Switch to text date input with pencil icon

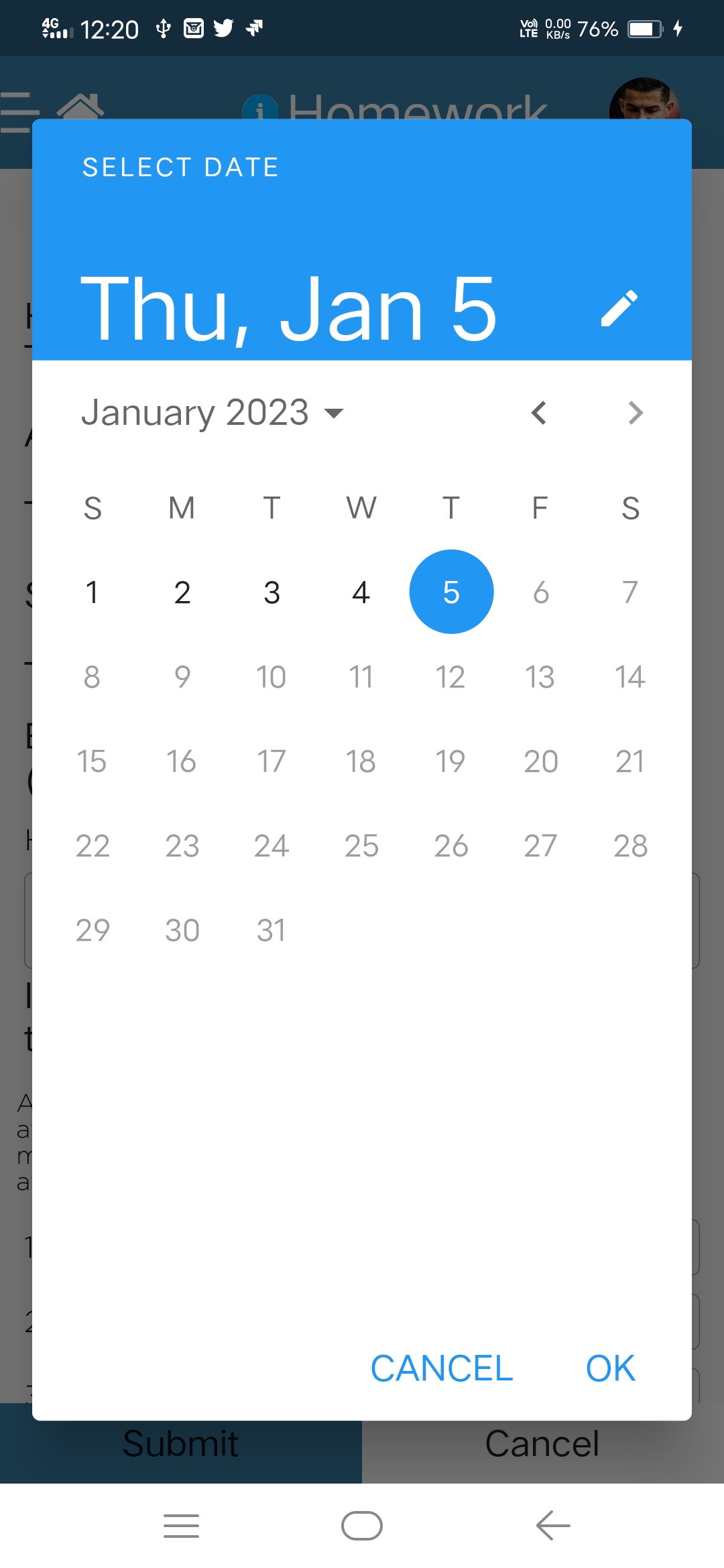(x=619, y=308)
